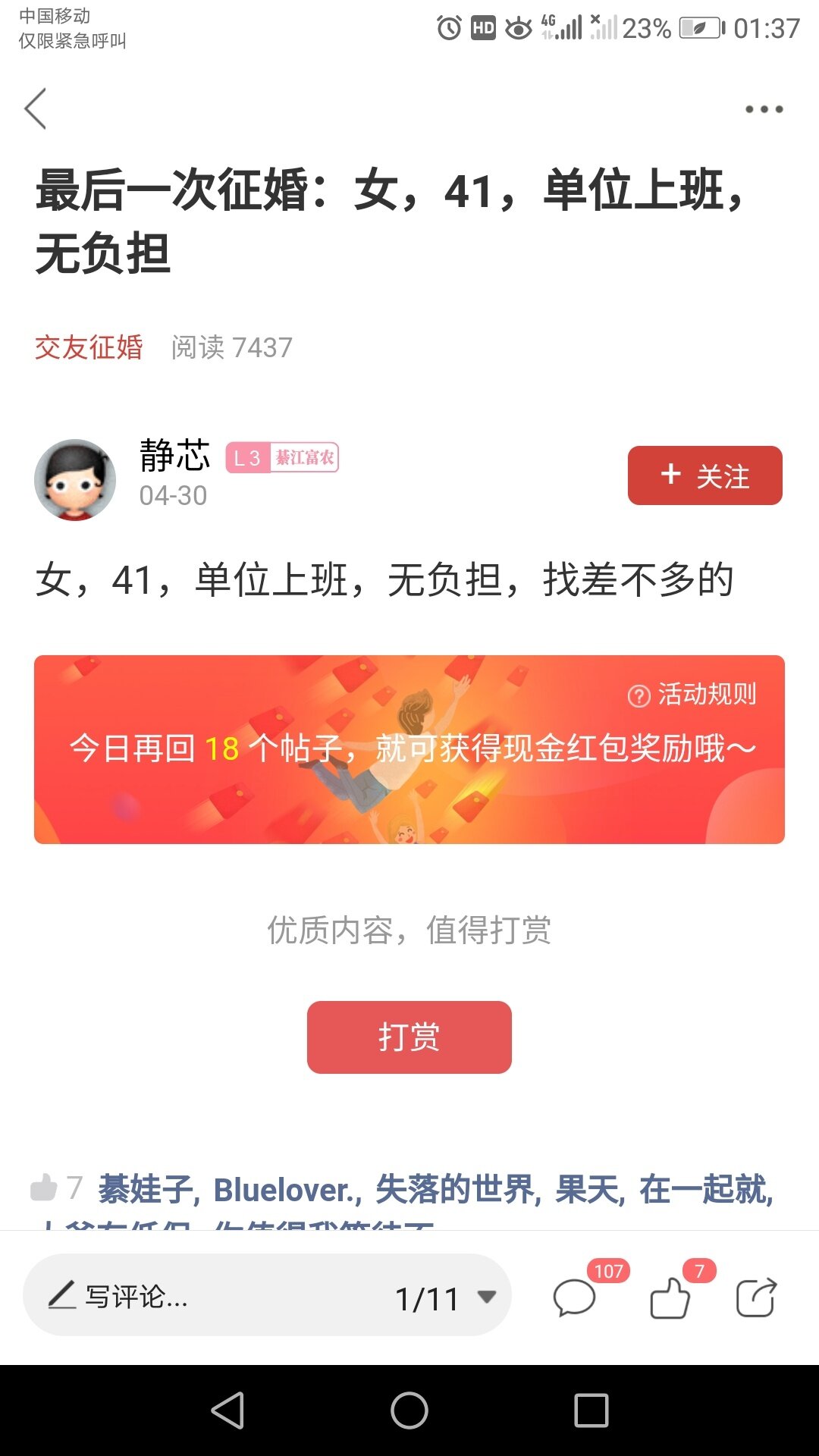View 静芯's profile avatar

point(75,479)
